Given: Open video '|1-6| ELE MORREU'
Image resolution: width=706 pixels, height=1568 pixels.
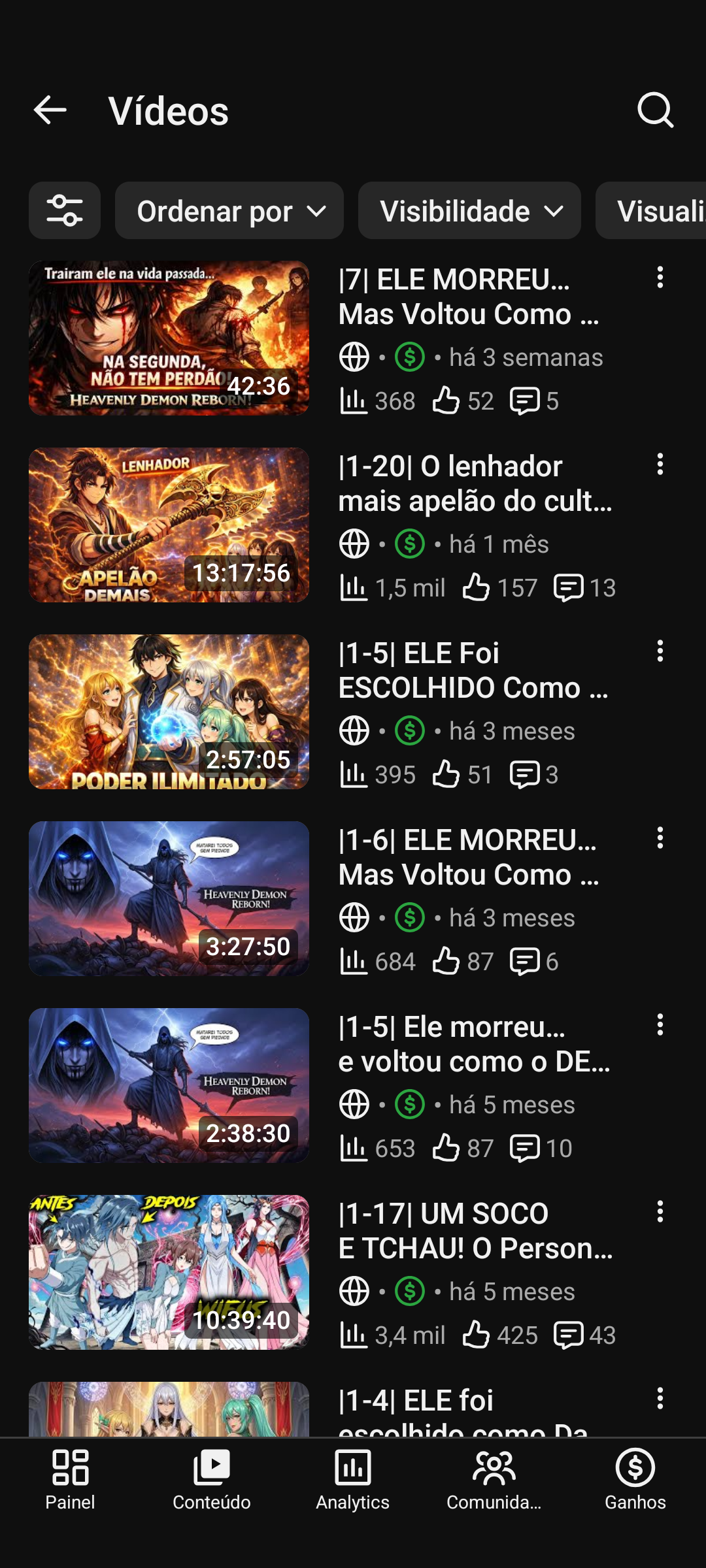Looking at the screenshot, I should click(x=169, y=898).
